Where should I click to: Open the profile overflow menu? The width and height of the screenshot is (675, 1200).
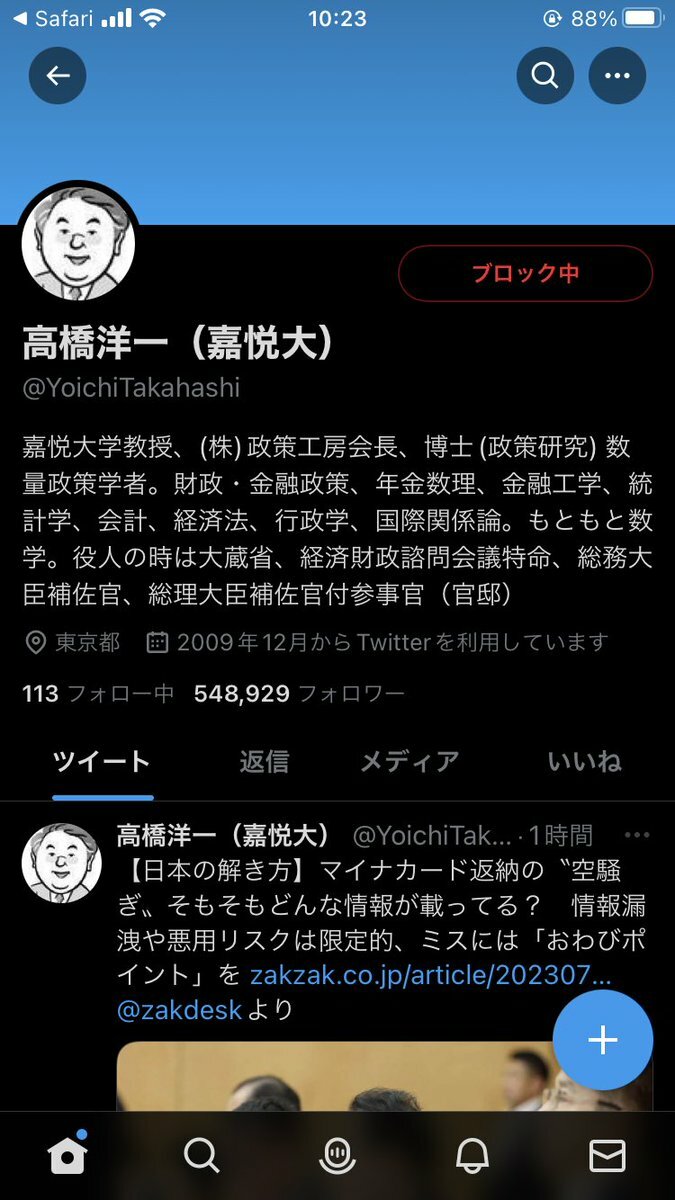[x=617, y=76]
